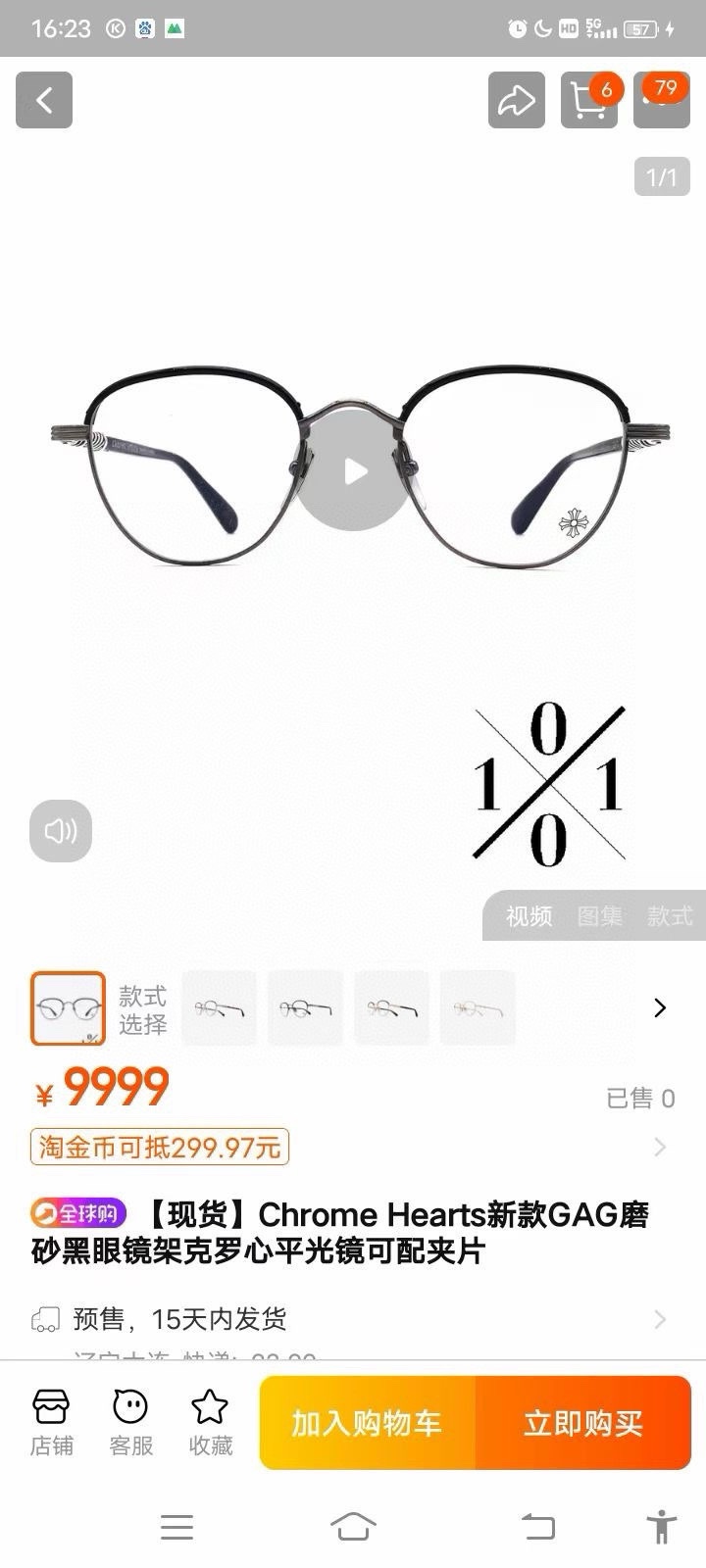The width and height of the screenshot is (706, 1568).
Task: Open the delivery truck shipping info icon
Action: [44, 1318]
